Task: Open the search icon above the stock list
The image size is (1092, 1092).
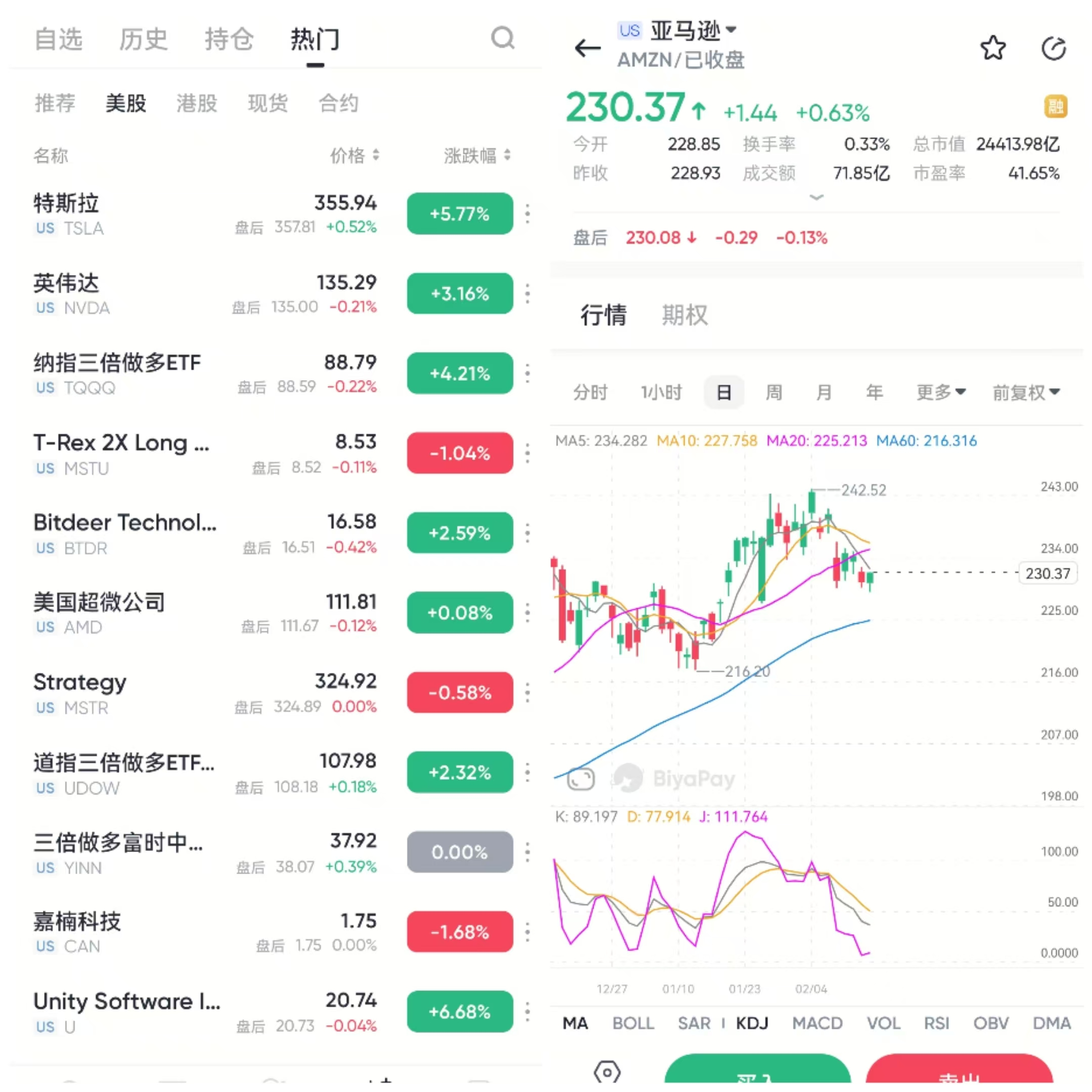Action: click(x=502, y=39)
